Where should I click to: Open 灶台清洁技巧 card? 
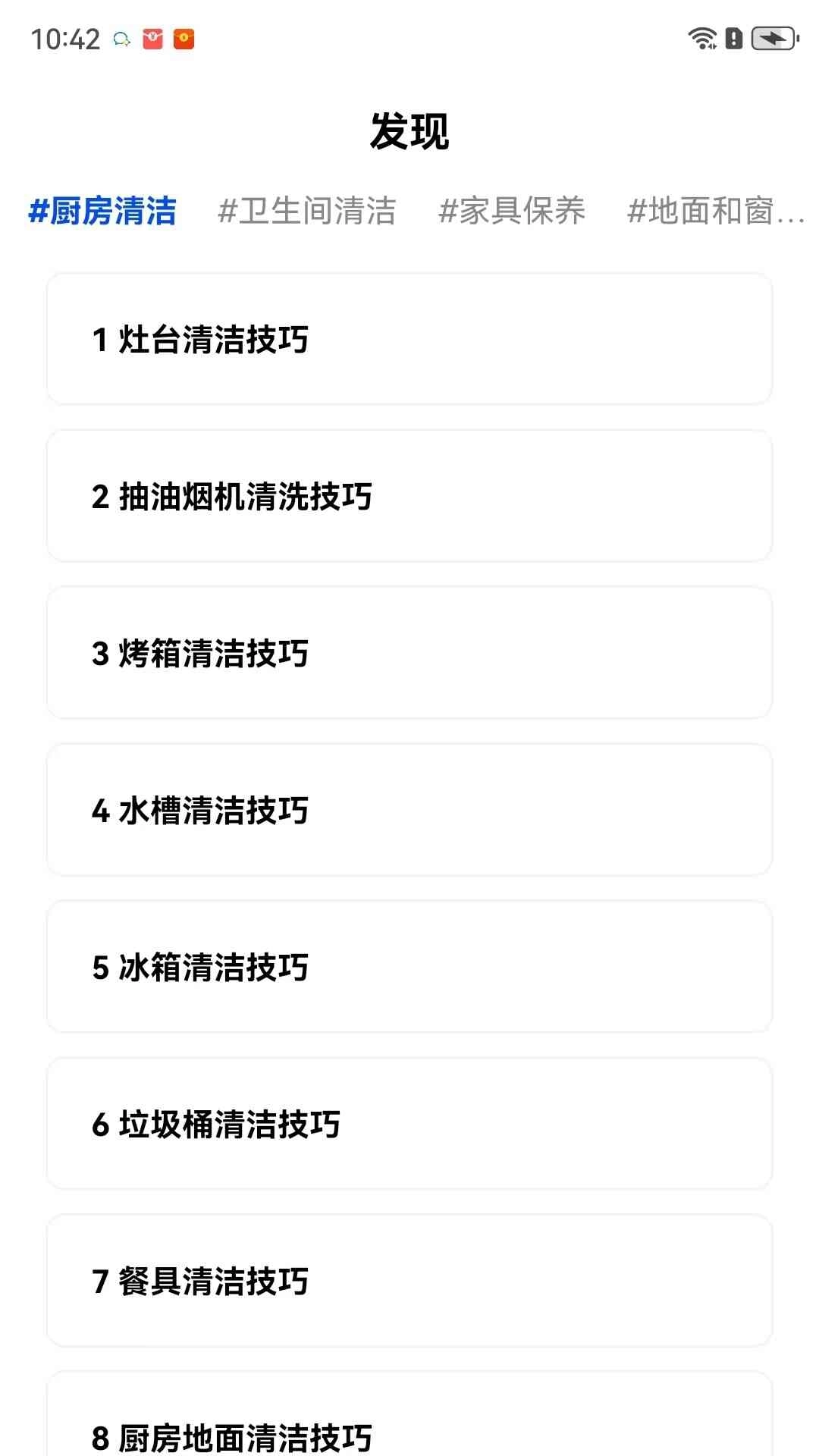(x=409, y=339)
